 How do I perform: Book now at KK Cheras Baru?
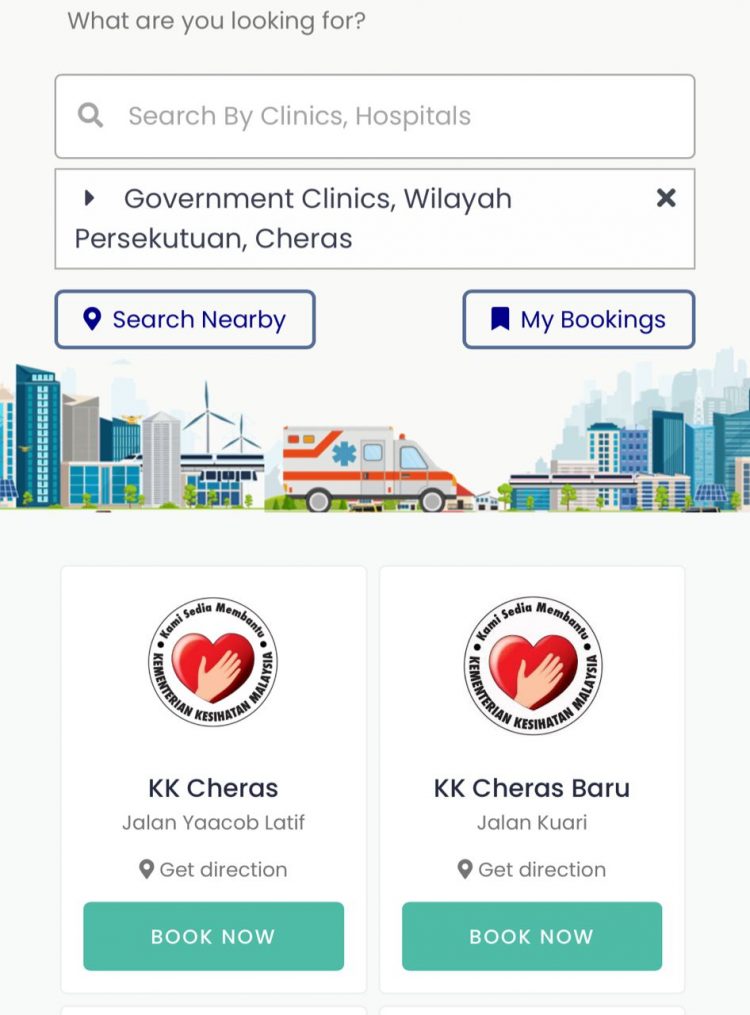coord(532,936)
